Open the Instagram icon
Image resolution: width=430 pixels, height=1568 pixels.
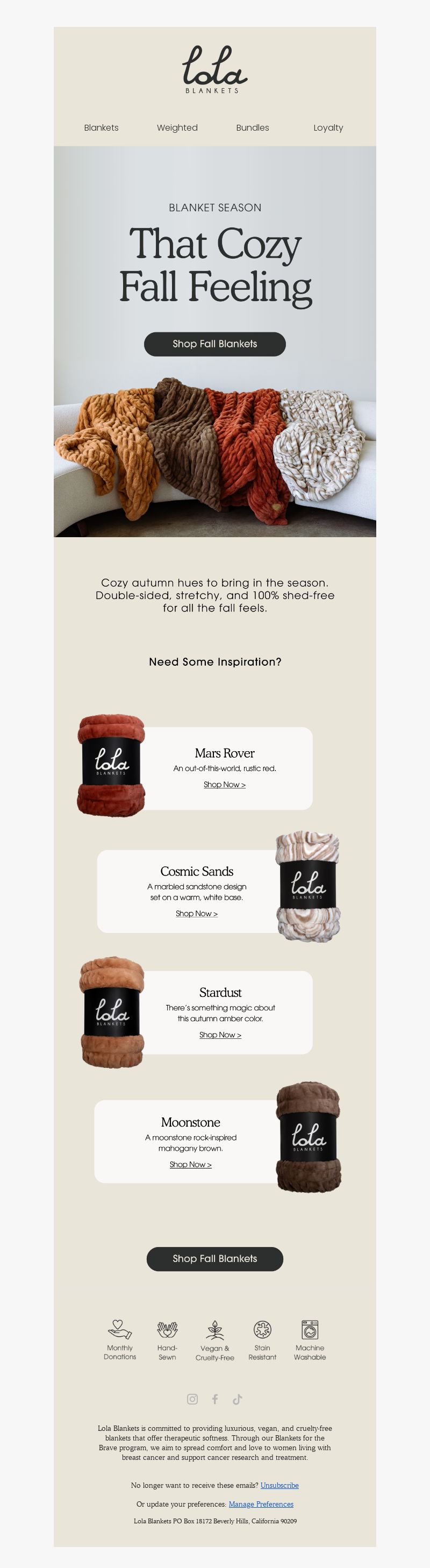click(x=192, y=1399)
